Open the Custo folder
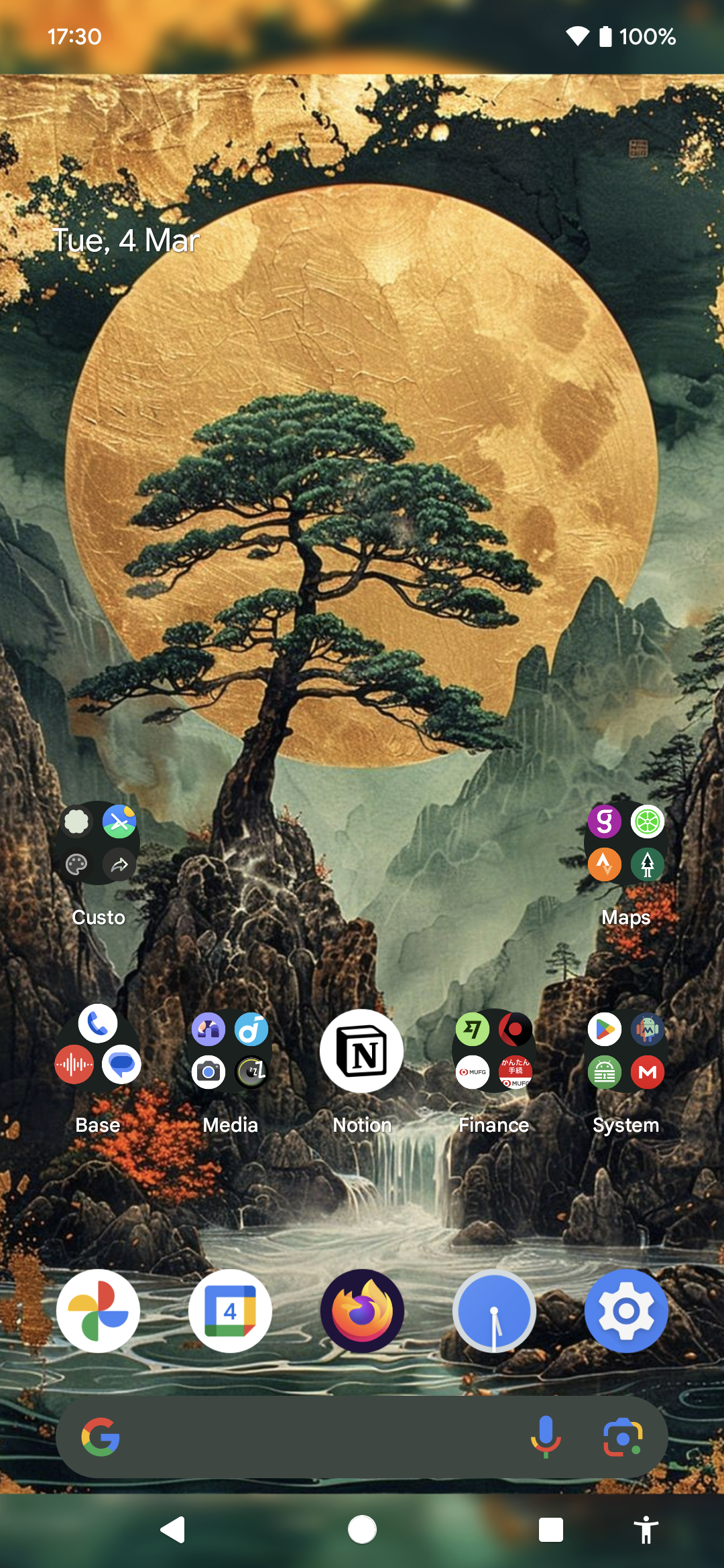The height and width of the screenshot is (1568, 724). click(x=98, y=843)
